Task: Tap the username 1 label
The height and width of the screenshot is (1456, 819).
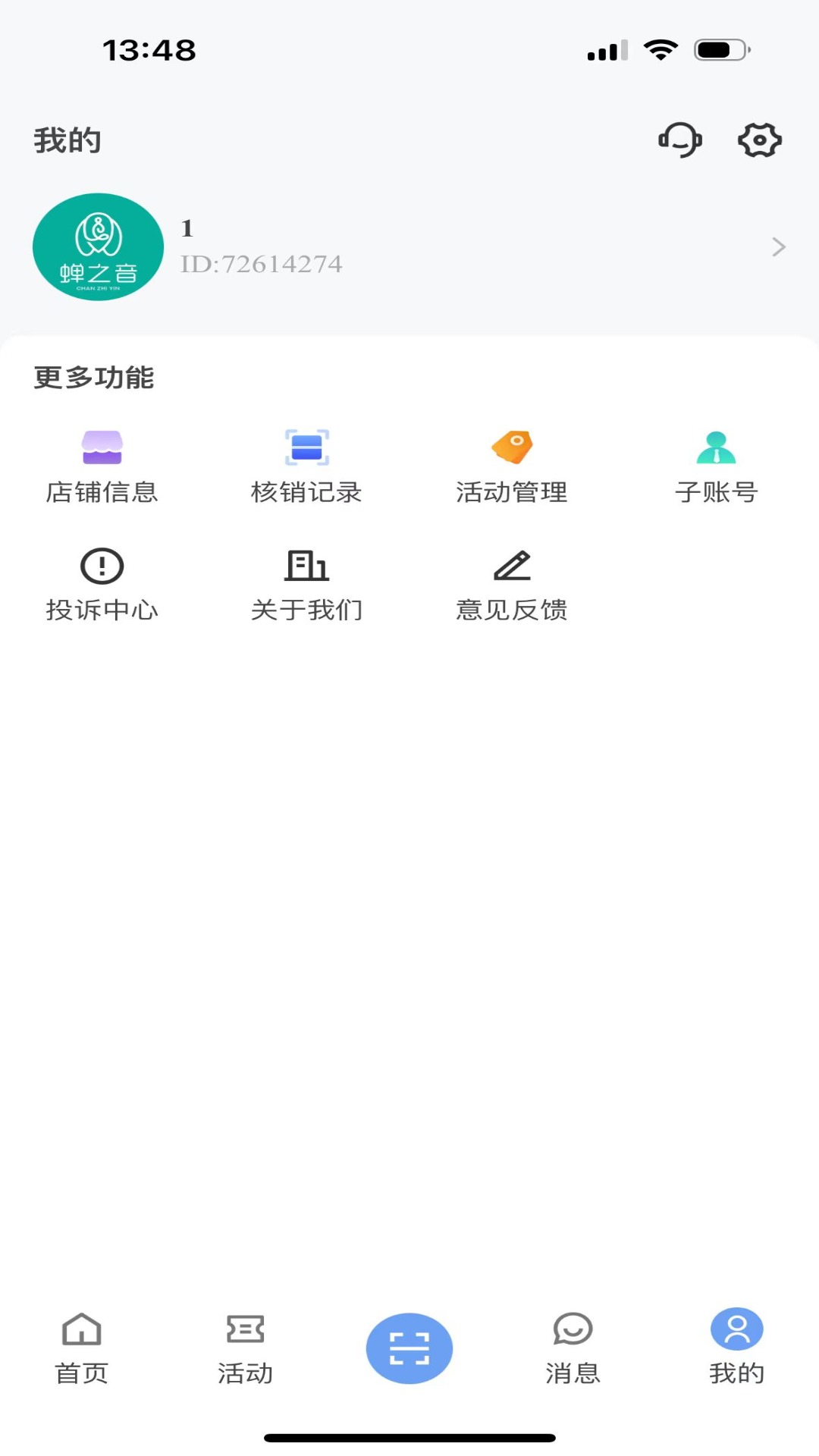Action: [186, 227]
